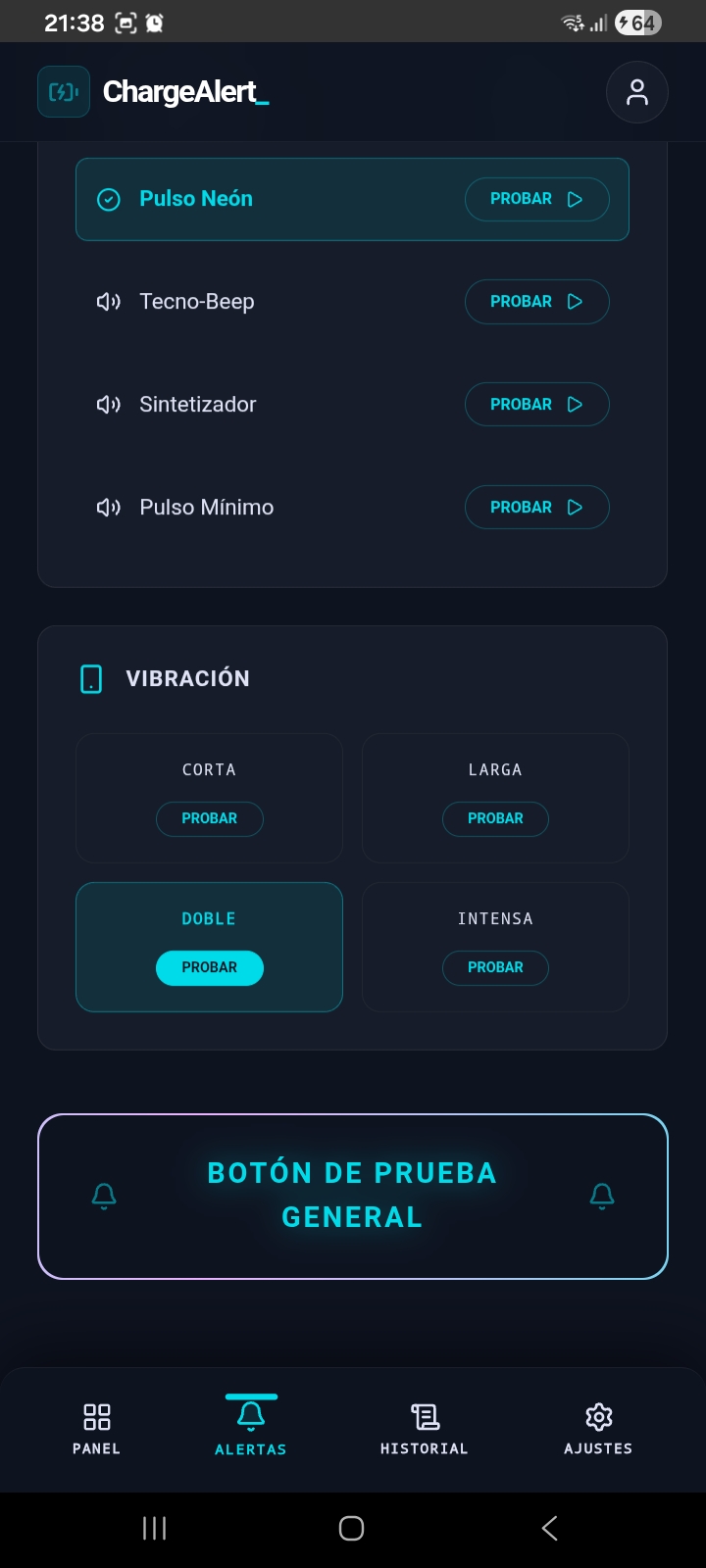This screenshot has height=1568, width=706.
Task: Tap PROBAR next to Pulso Neón
Action: tap(536, 199)
